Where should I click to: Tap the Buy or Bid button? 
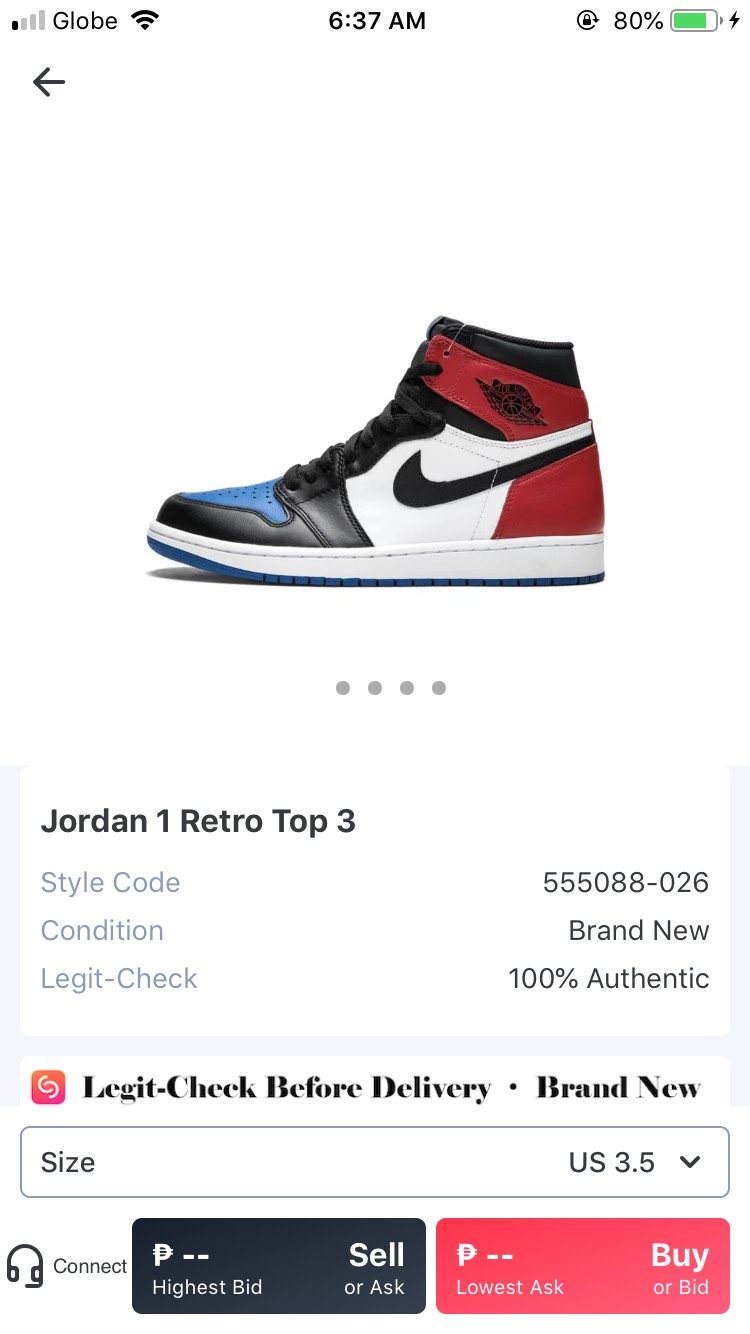pyautogui.click(x=582, y=1266)
